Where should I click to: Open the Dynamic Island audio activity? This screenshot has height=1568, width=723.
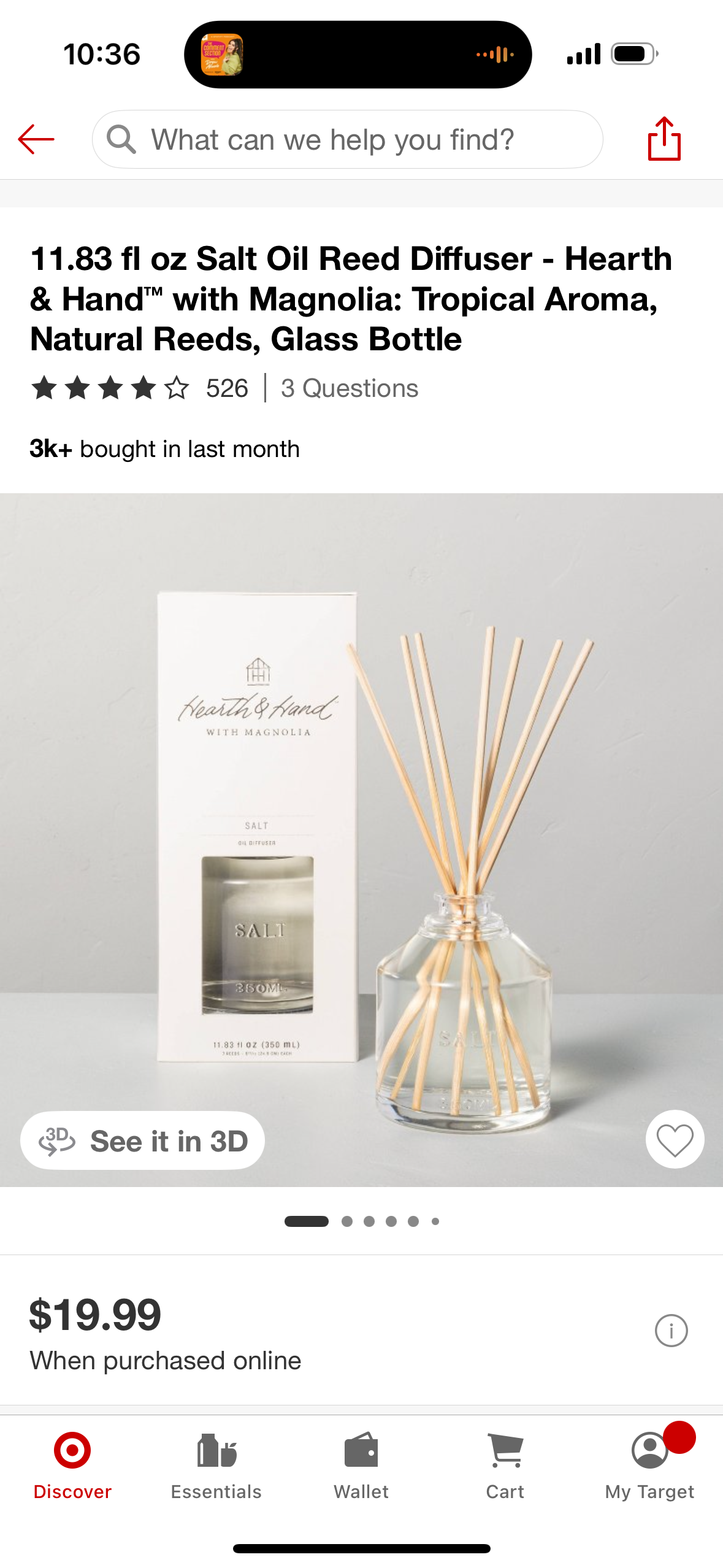click(358, 55)
